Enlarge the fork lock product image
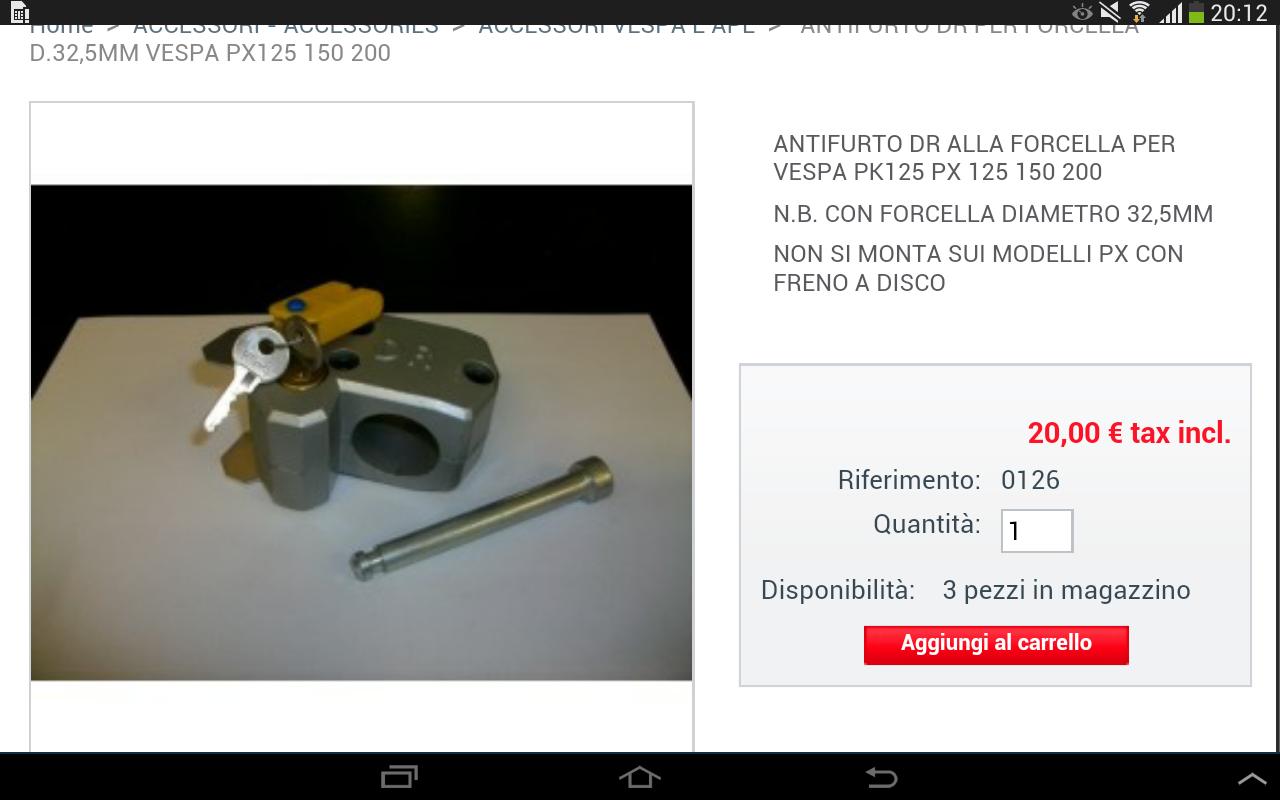This screenshot has width=1280, height=800. pos(361,432)
